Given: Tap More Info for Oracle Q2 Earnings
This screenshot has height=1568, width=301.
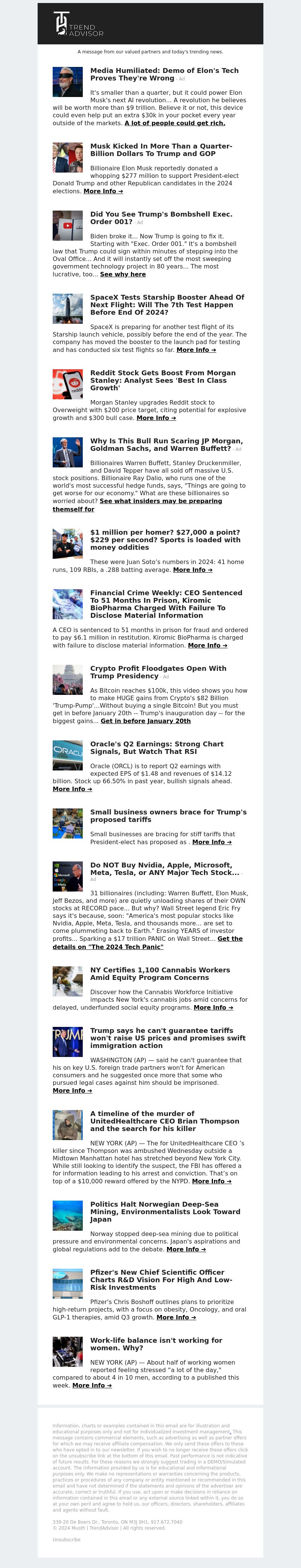Looking at the screenshot, I should coord(72,789).
